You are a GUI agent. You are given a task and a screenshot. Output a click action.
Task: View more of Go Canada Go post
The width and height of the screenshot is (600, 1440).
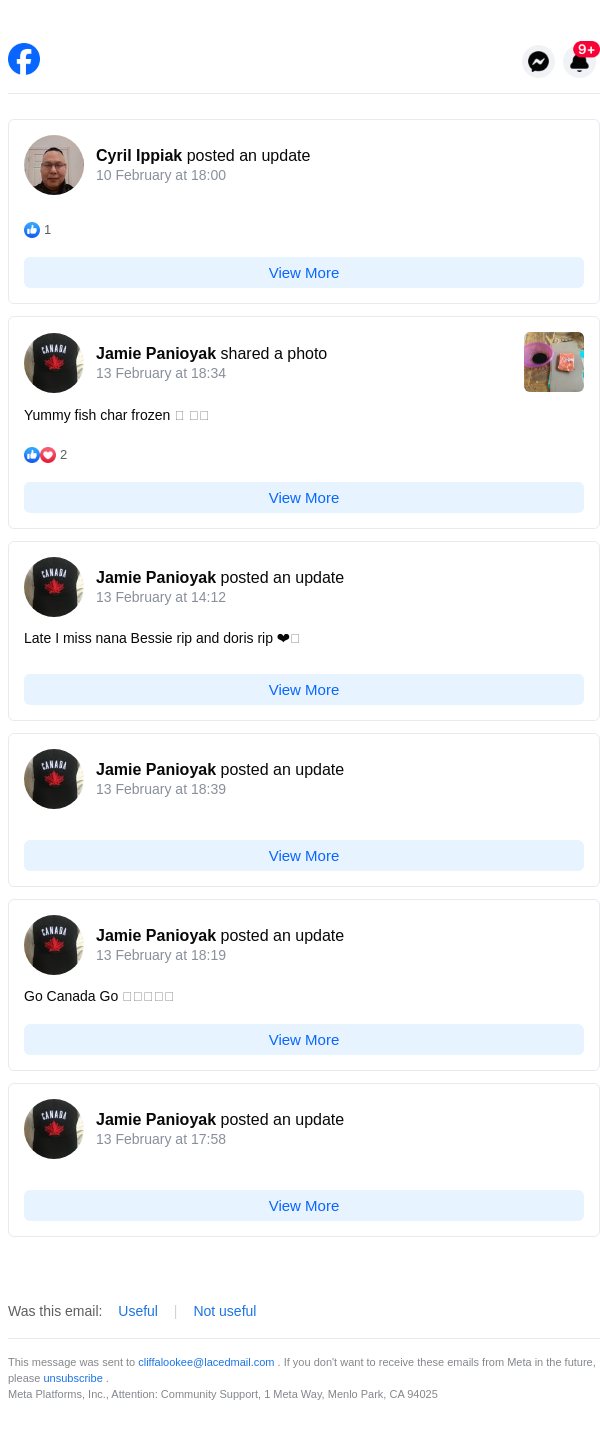[x=304, y=1040]
